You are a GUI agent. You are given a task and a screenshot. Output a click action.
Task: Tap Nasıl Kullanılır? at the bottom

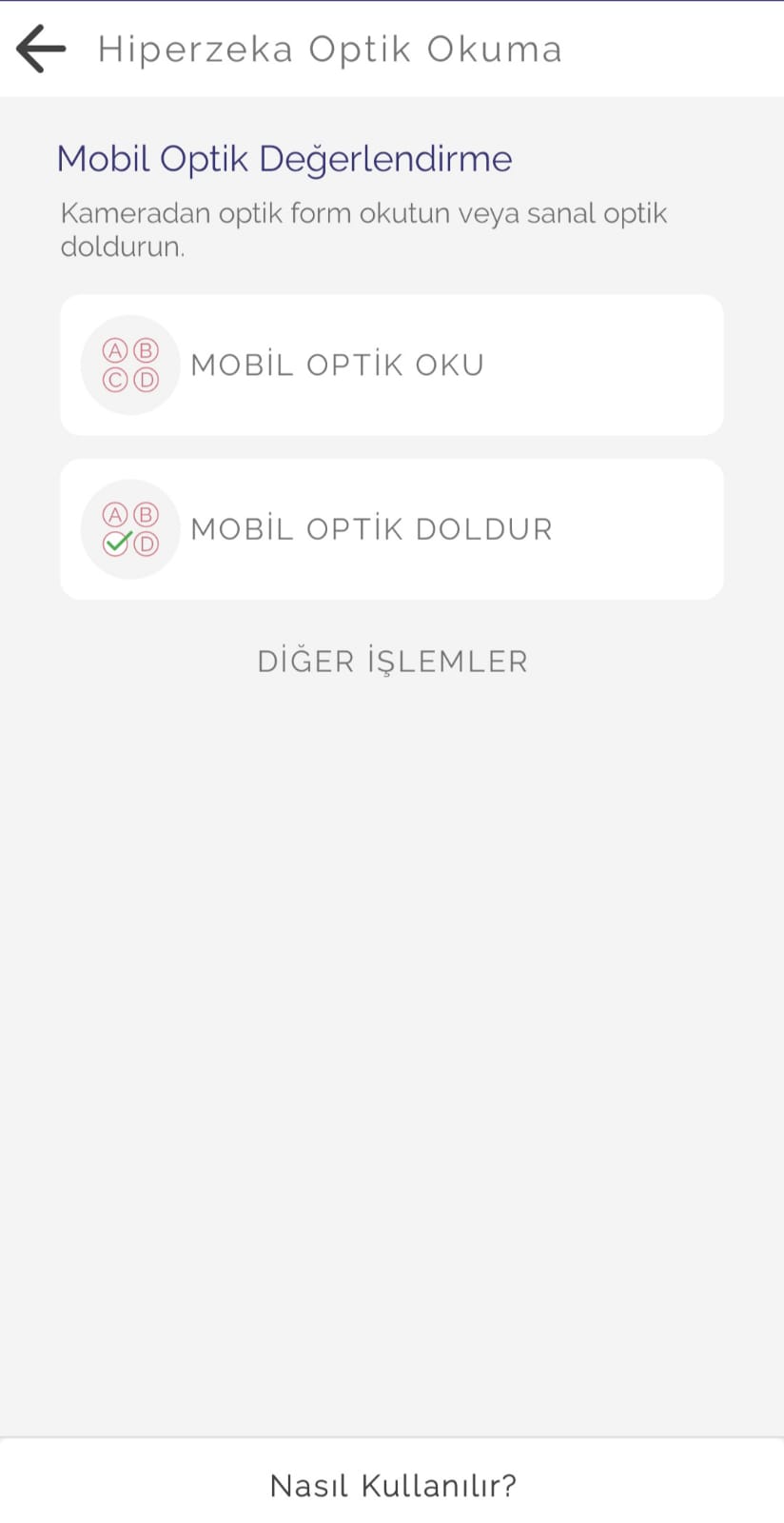392,1485
